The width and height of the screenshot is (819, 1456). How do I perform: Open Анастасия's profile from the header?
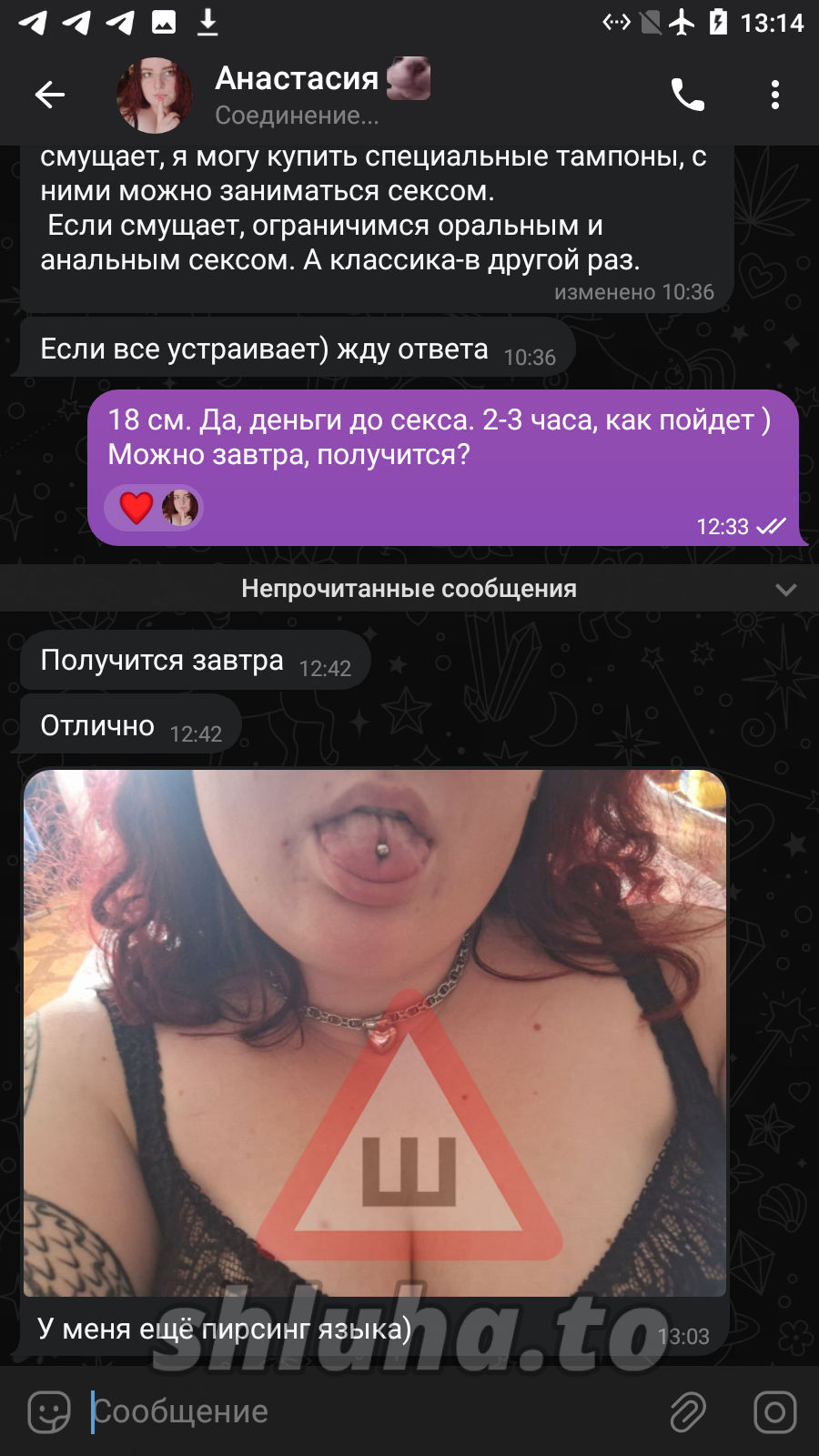(296, 95)
